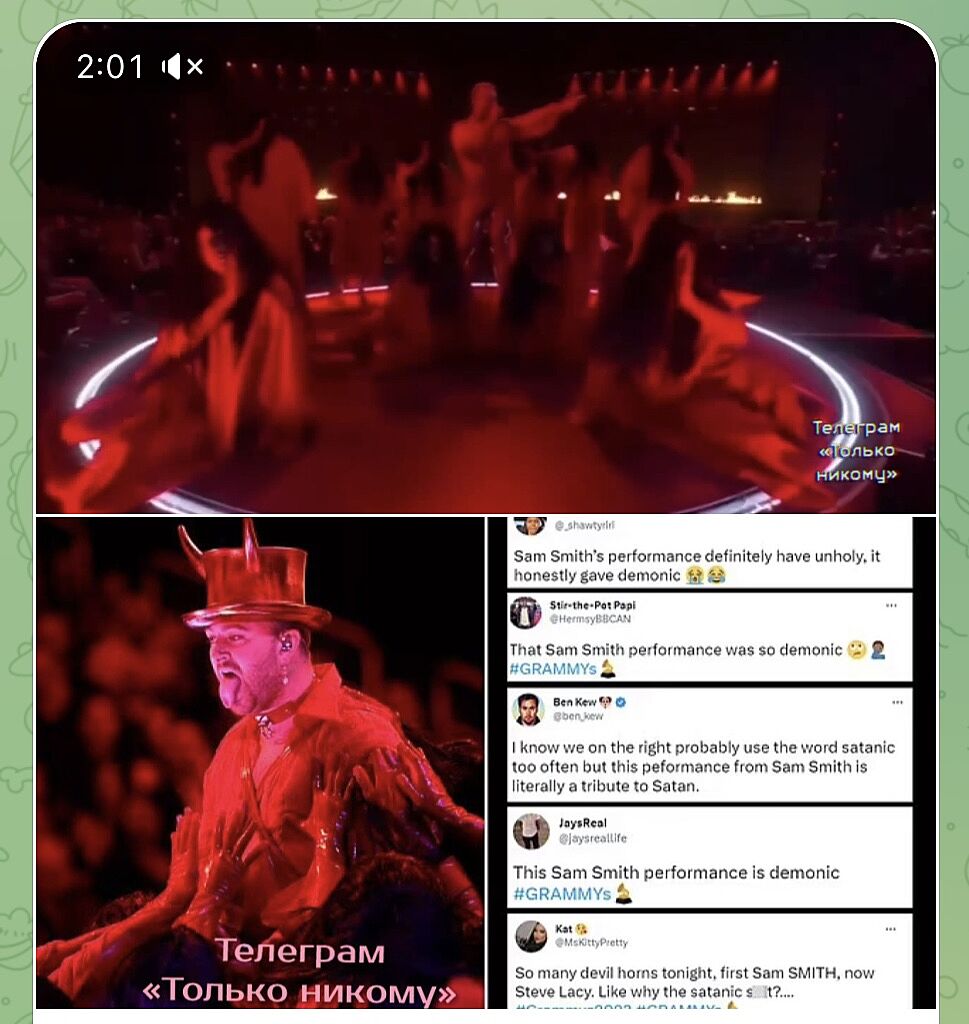Open the image with the tweet screenshots

(x=710, y=762)
